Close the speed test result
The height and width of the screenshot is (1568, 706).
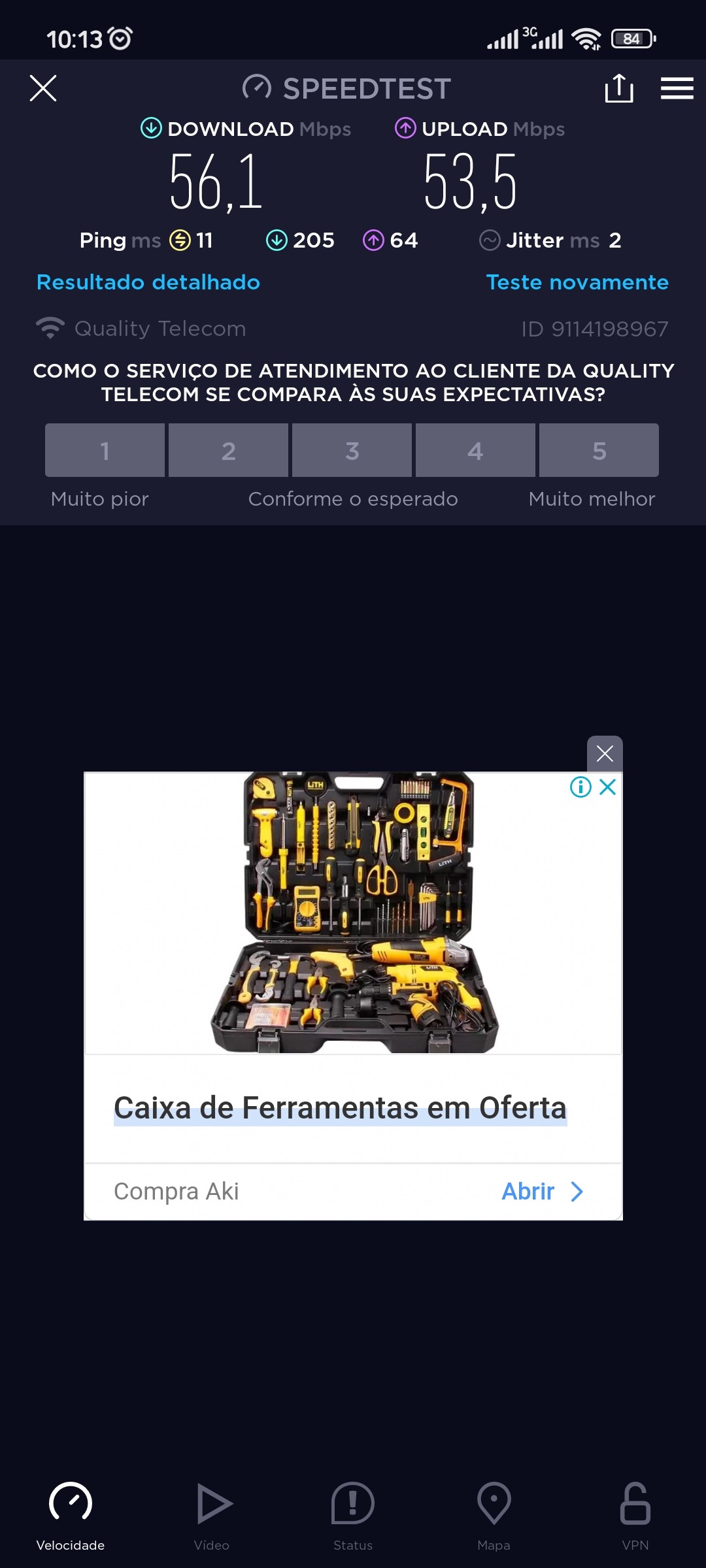click(x=43, y=88)
